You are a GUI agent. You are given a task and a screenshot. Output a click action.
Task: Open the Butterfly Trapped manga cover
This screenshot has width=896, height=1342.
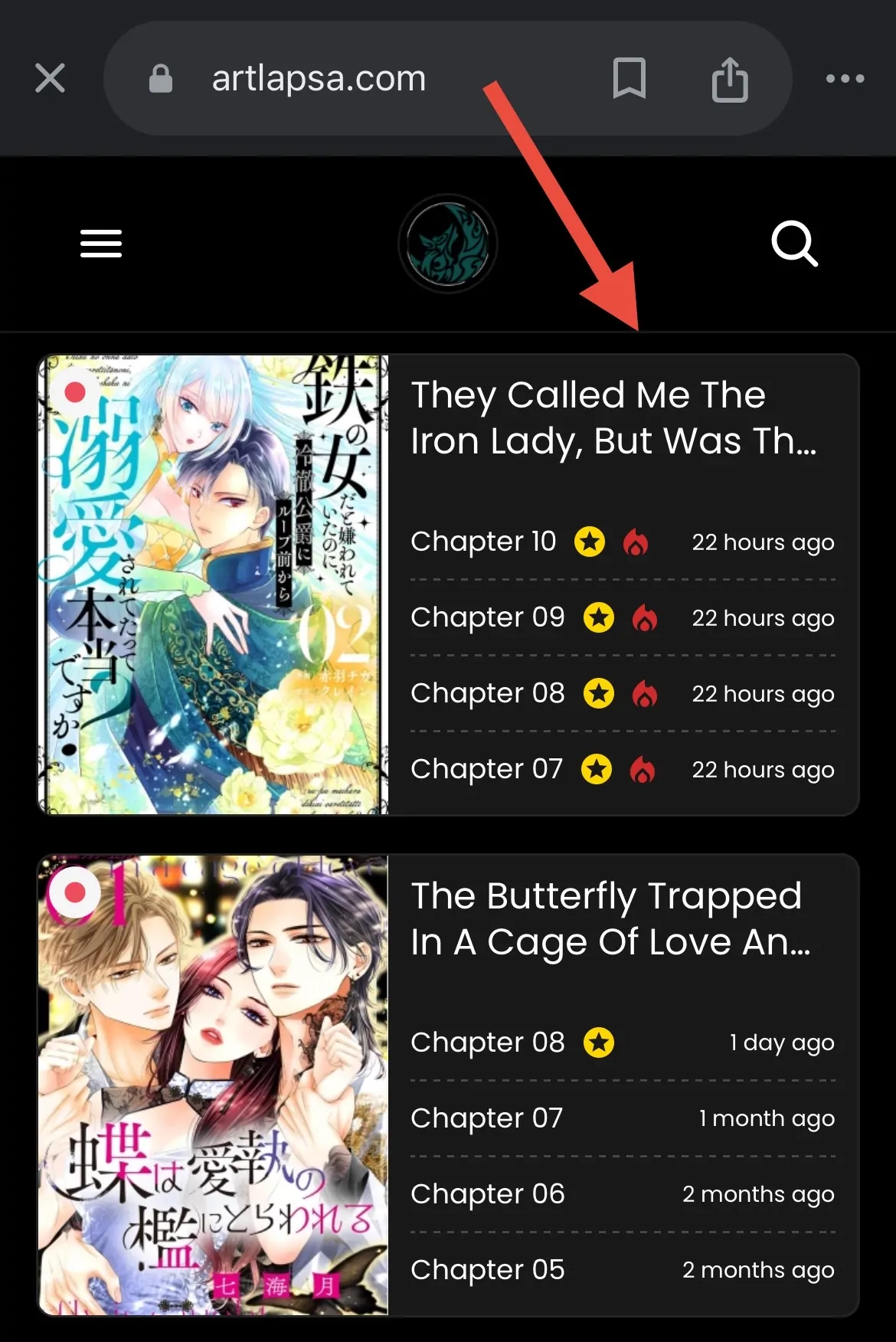[x=214, y=1085]
